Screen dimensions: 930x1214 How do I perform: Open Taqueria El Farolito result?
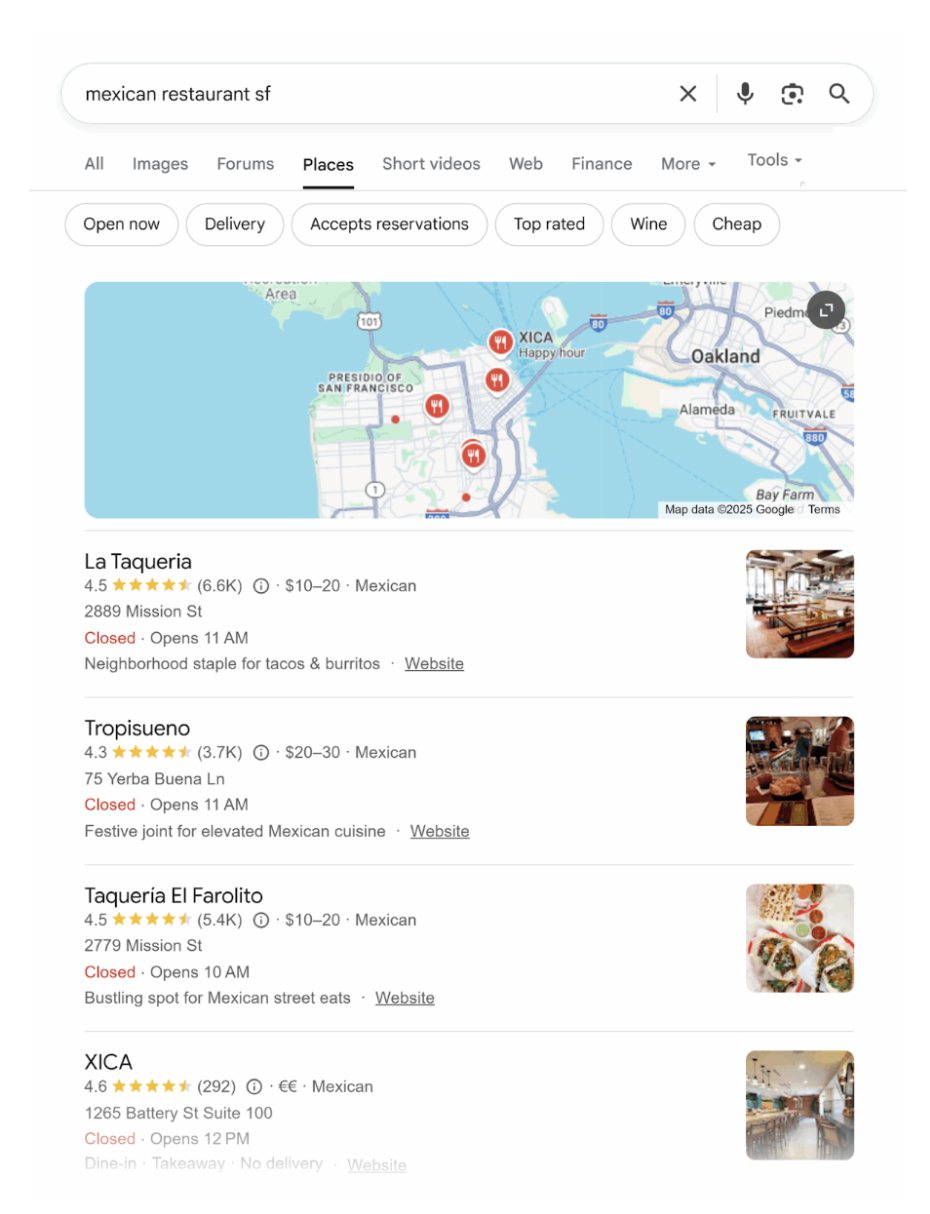tap(174, 895)
